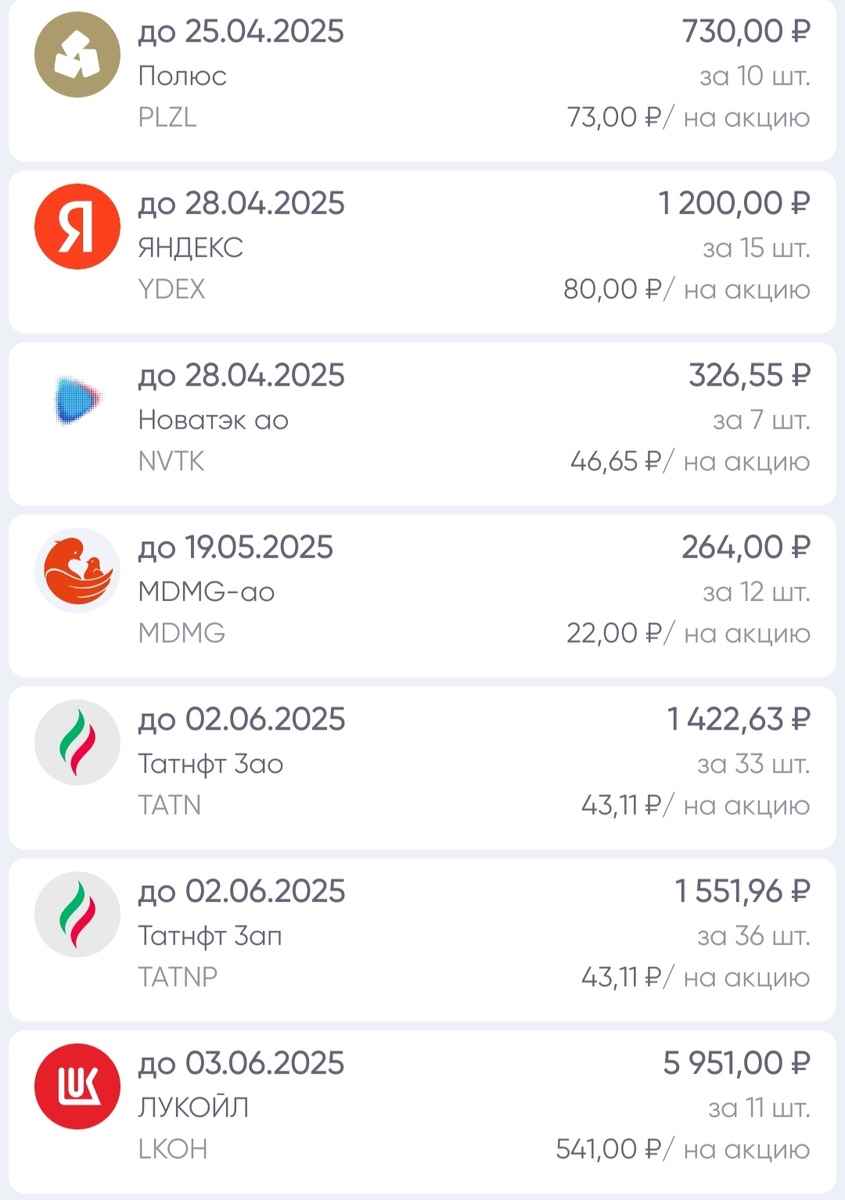Viewport: 845px width, 1200px height.
Task: Click the LKOH ticker label
Action: pyautogui.click(x=171, y=1149)
